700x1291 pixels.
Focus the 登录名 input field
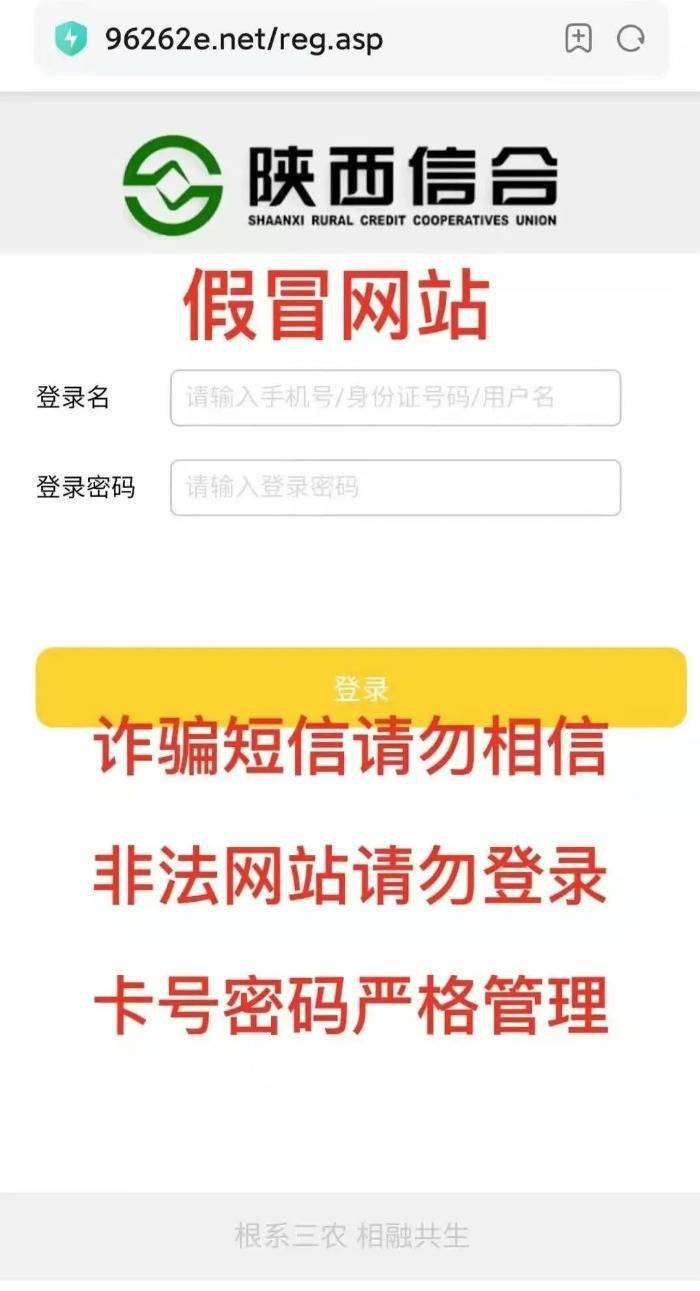pyautogui.click(x=395, y=398)
